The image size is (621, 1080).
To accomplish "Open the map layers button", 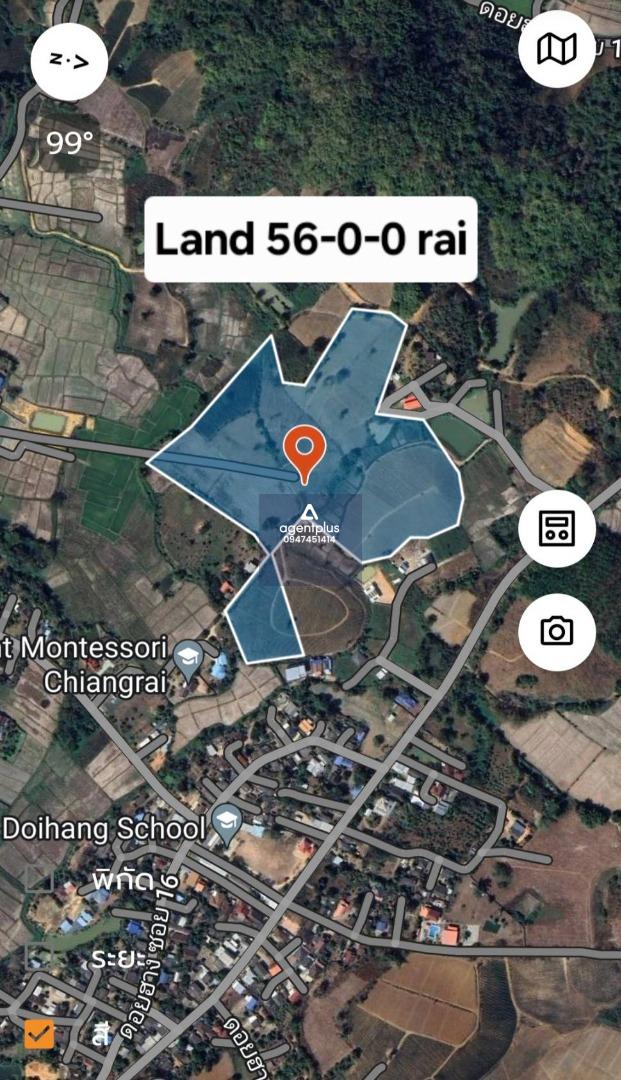I will (556, 49).
